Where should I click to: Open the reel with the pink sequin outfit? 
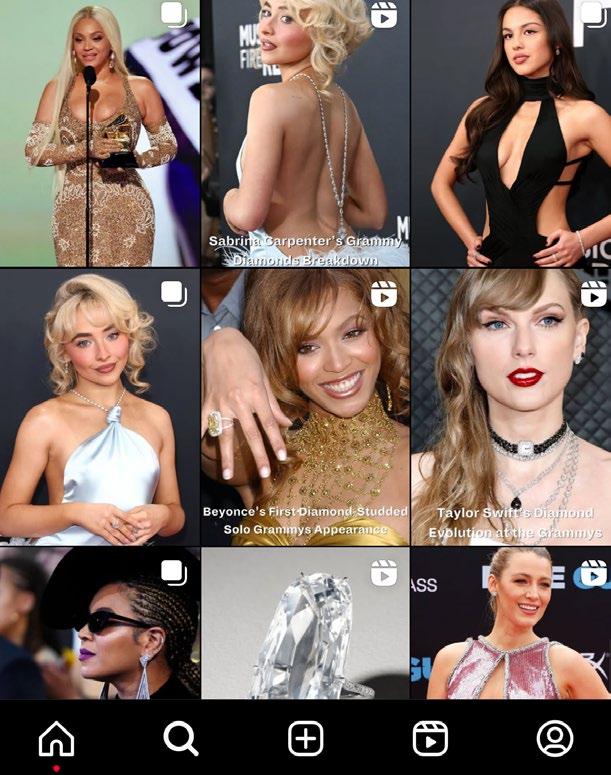coord(511,623)
